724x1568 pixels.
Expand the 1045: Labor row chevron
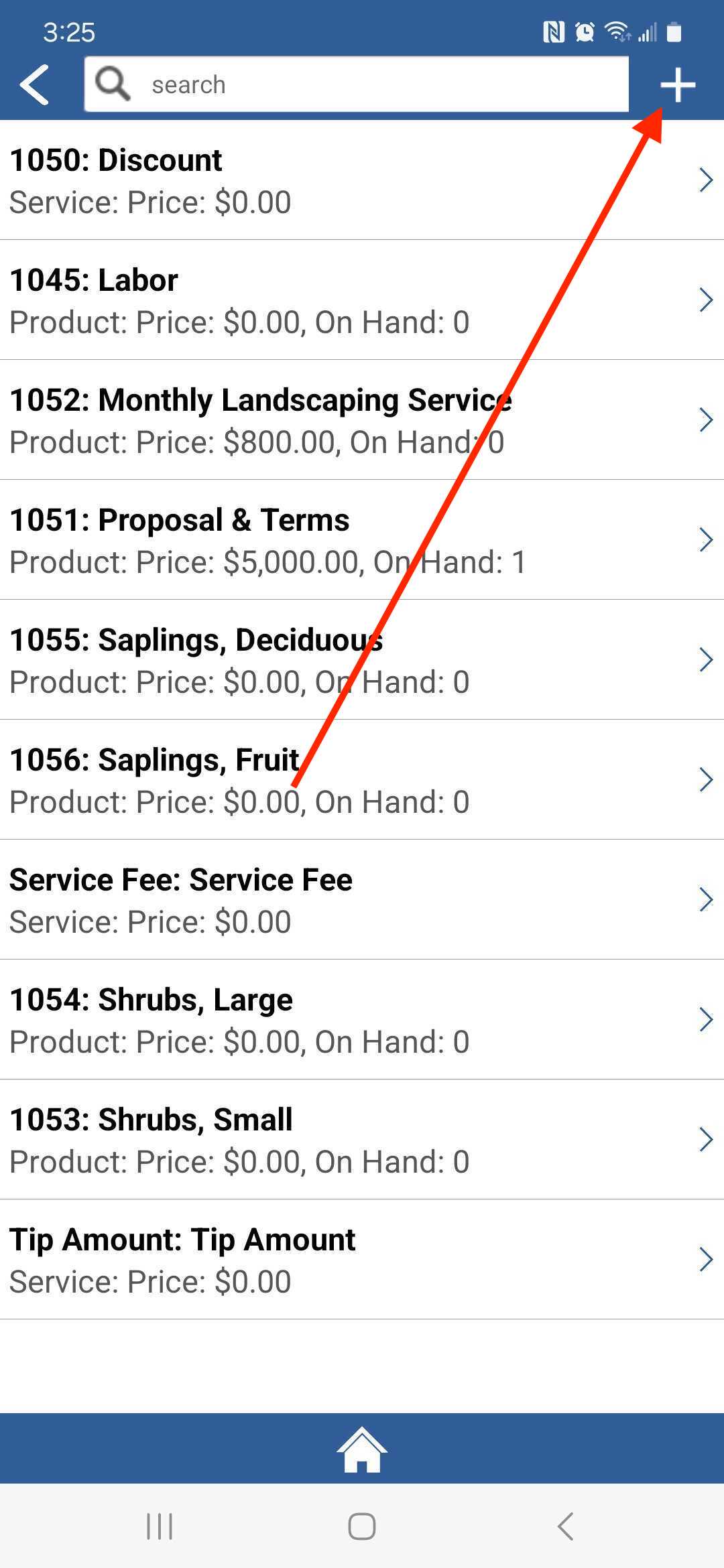tap(706, 300)
